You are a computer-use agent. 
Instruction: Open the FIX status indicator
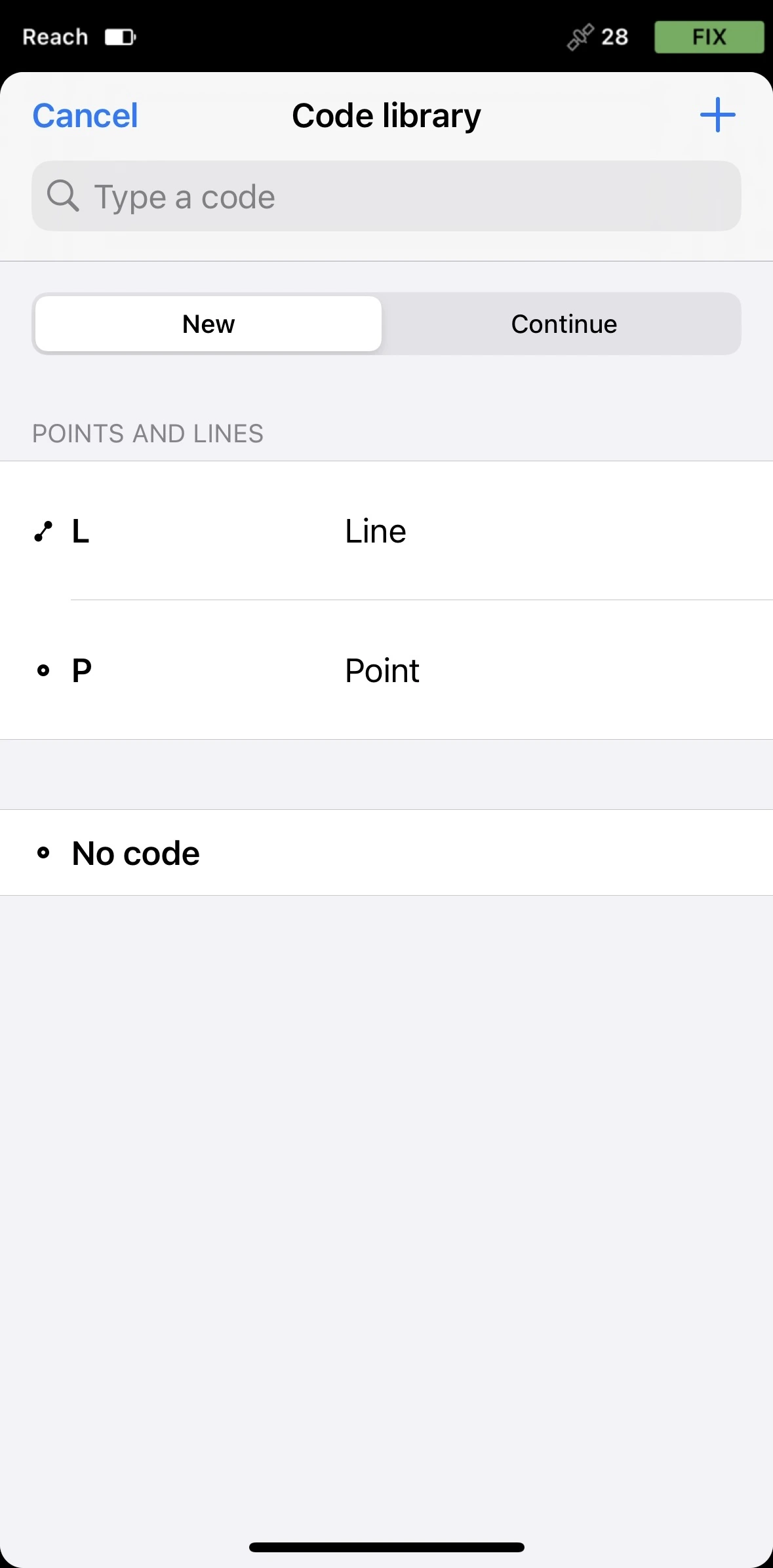709,37
